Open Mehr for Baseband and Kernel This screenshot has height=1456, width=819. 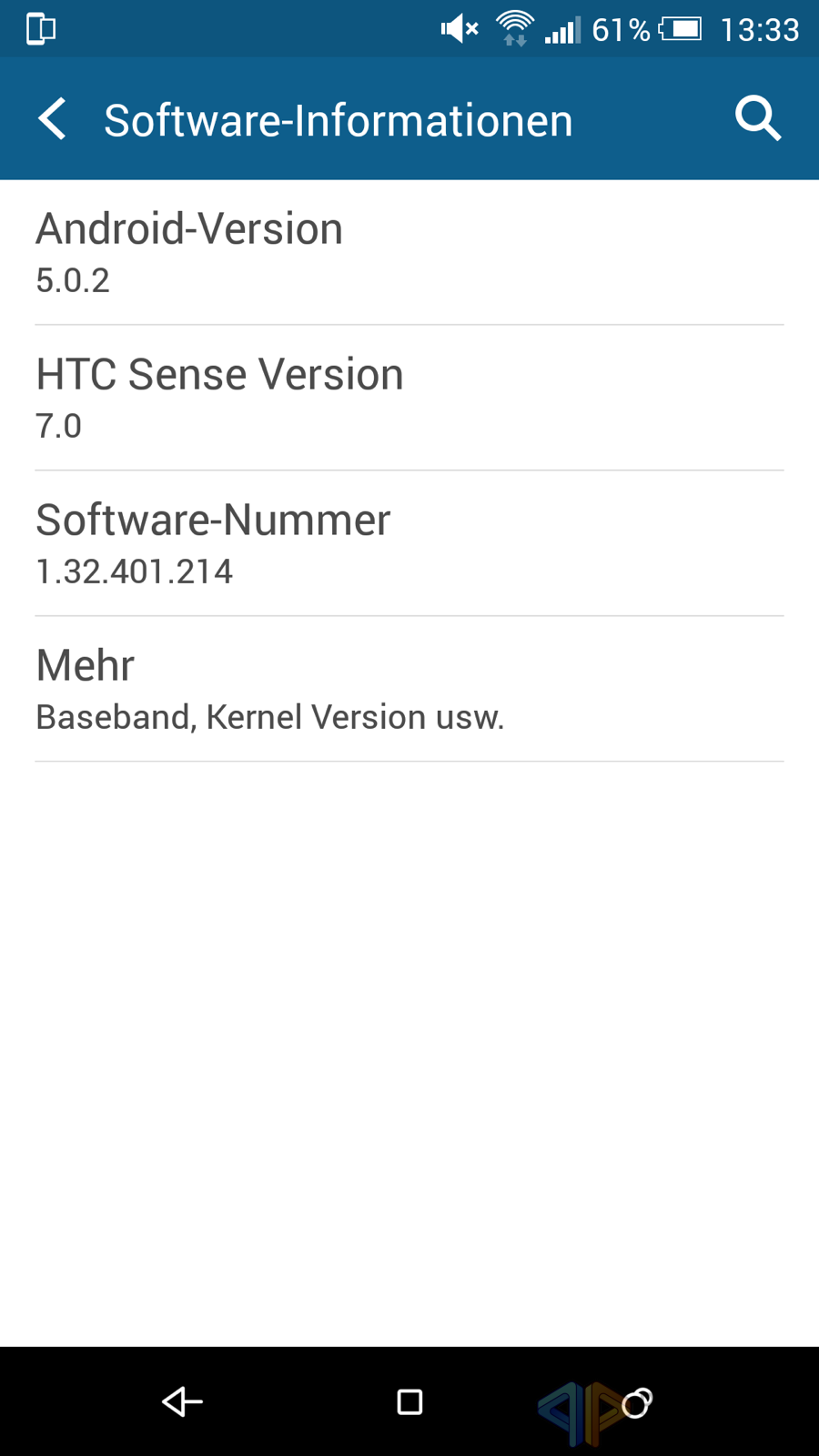pos(409,689)
